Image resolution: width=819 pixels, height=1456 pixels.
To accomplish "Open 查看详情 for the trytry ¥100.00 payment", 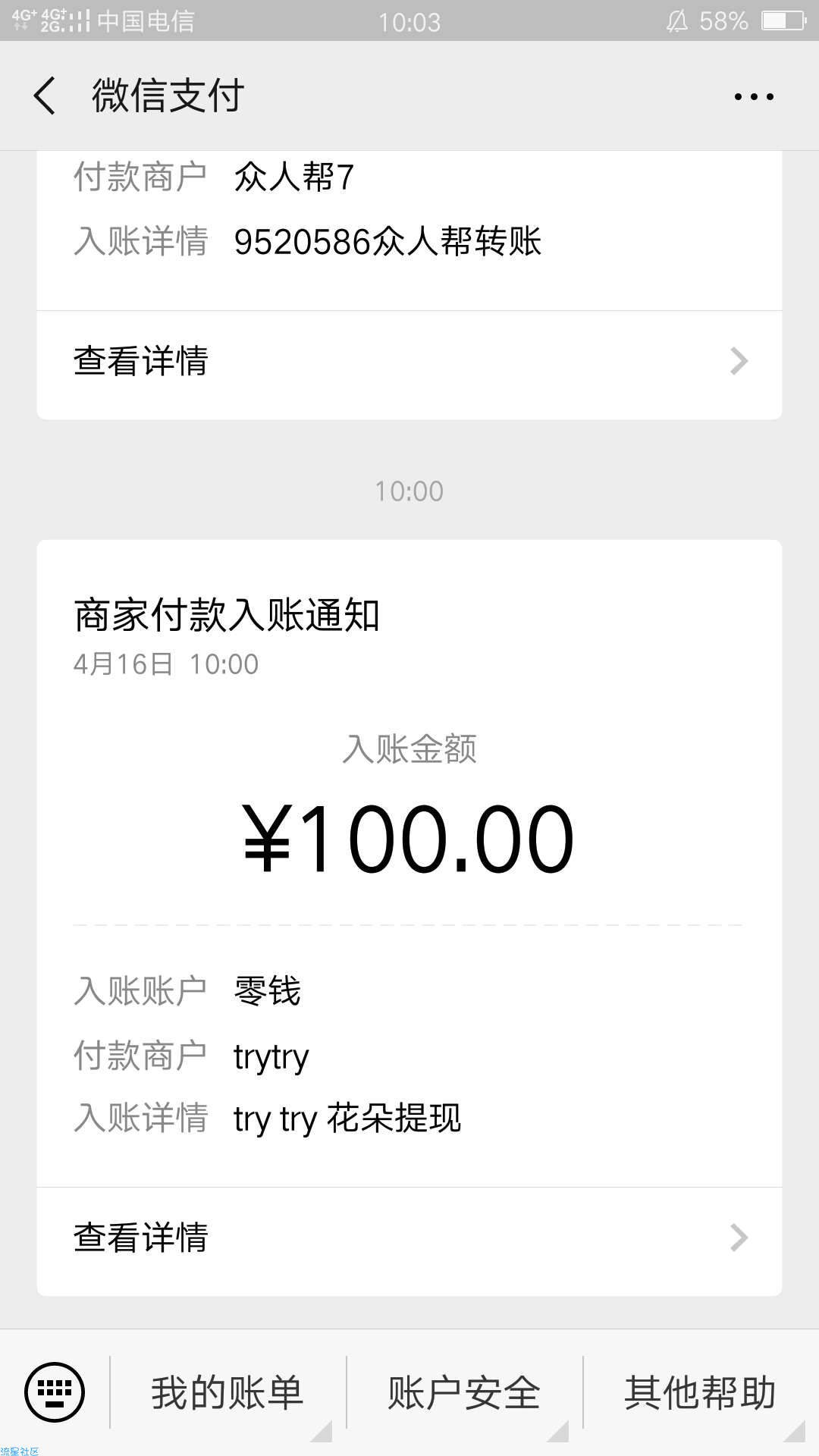I will tap(409, 1238).
